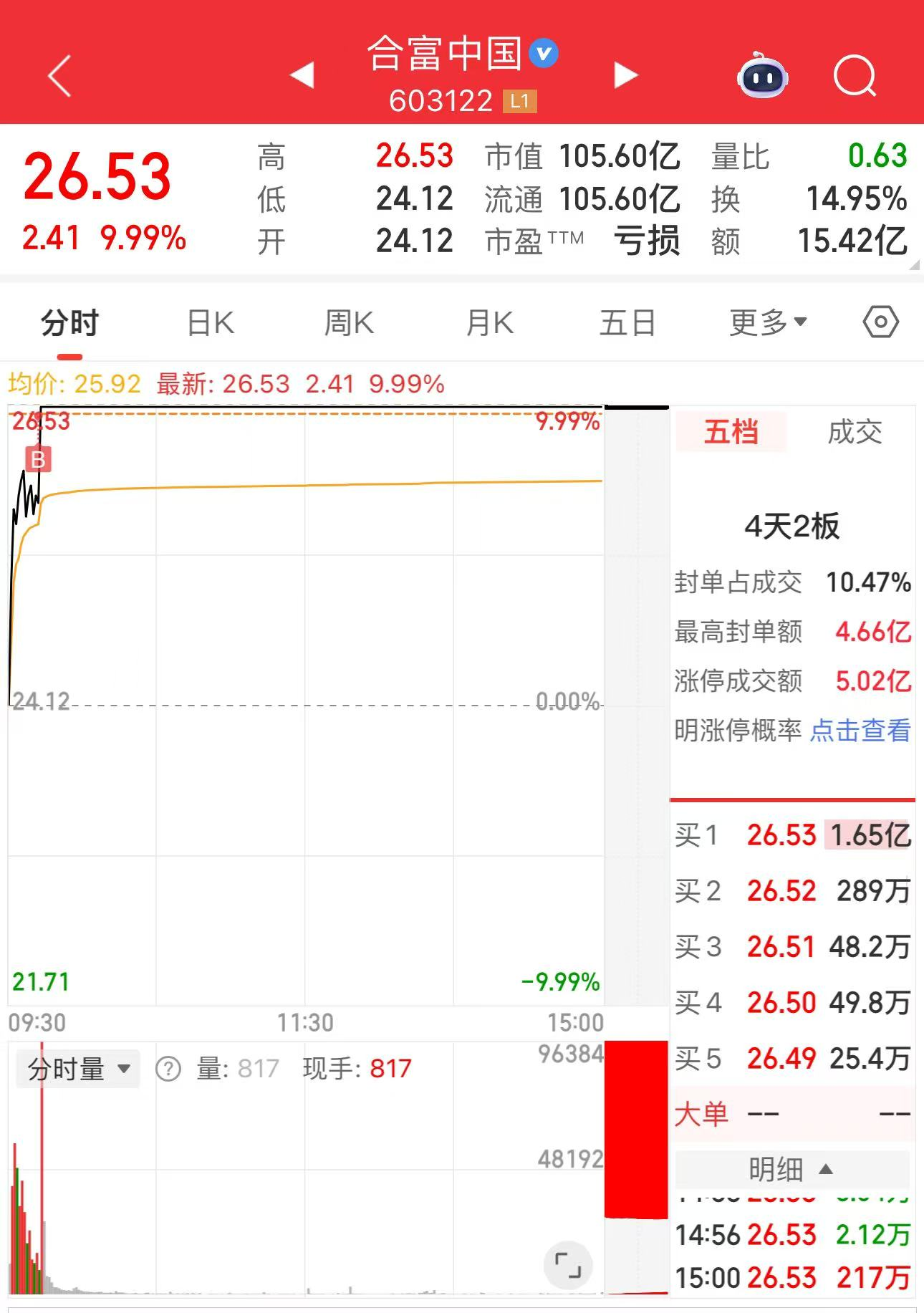Tap the back arrow to return
Viewport: 924px width, 1313px height.
coord(60,76)
